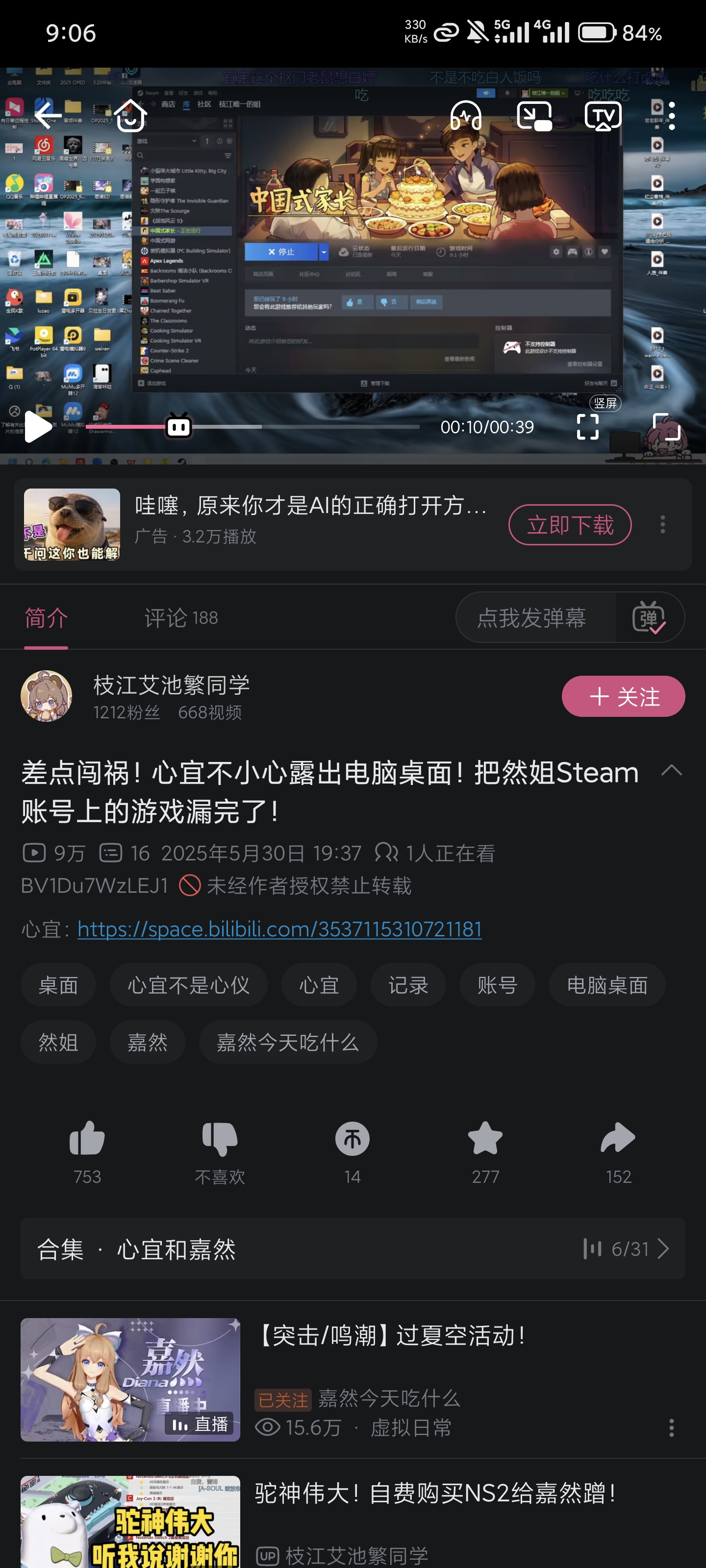Enable headphone audio-only listening mode
This screenshot has width=706, height=1568.
(x=465, y=115)
